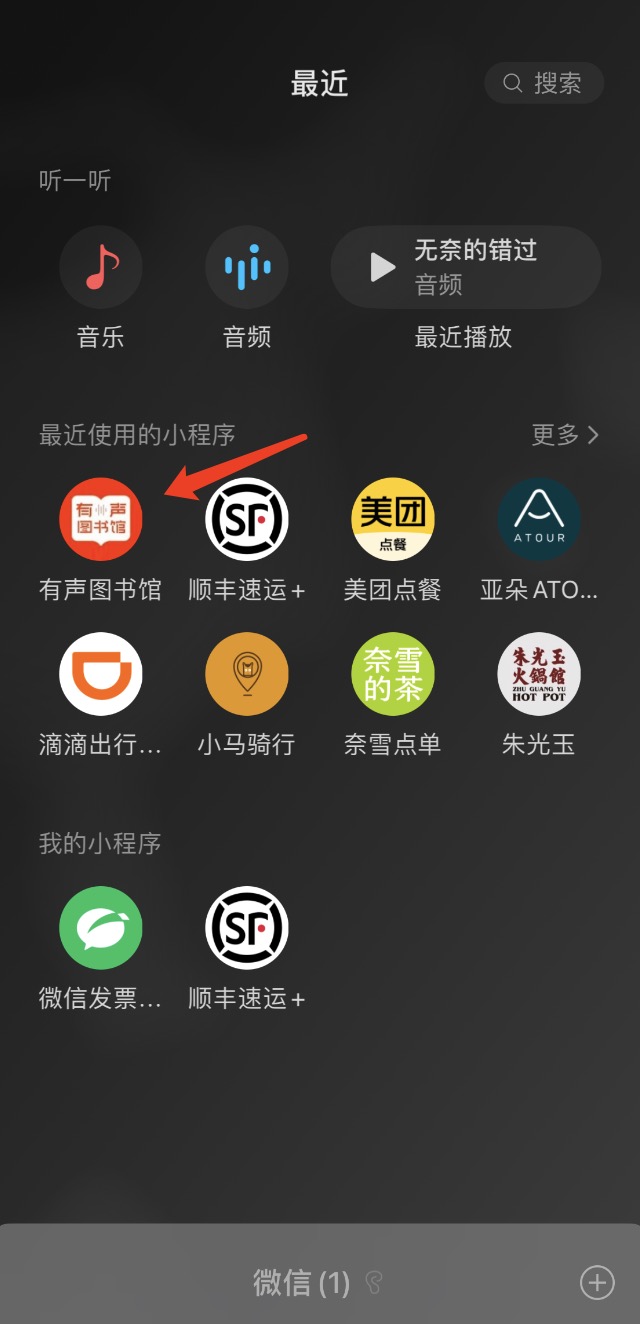Launch the 美团点餐 mini program
Screen dimensions: 640x1324
coord(393,519)
